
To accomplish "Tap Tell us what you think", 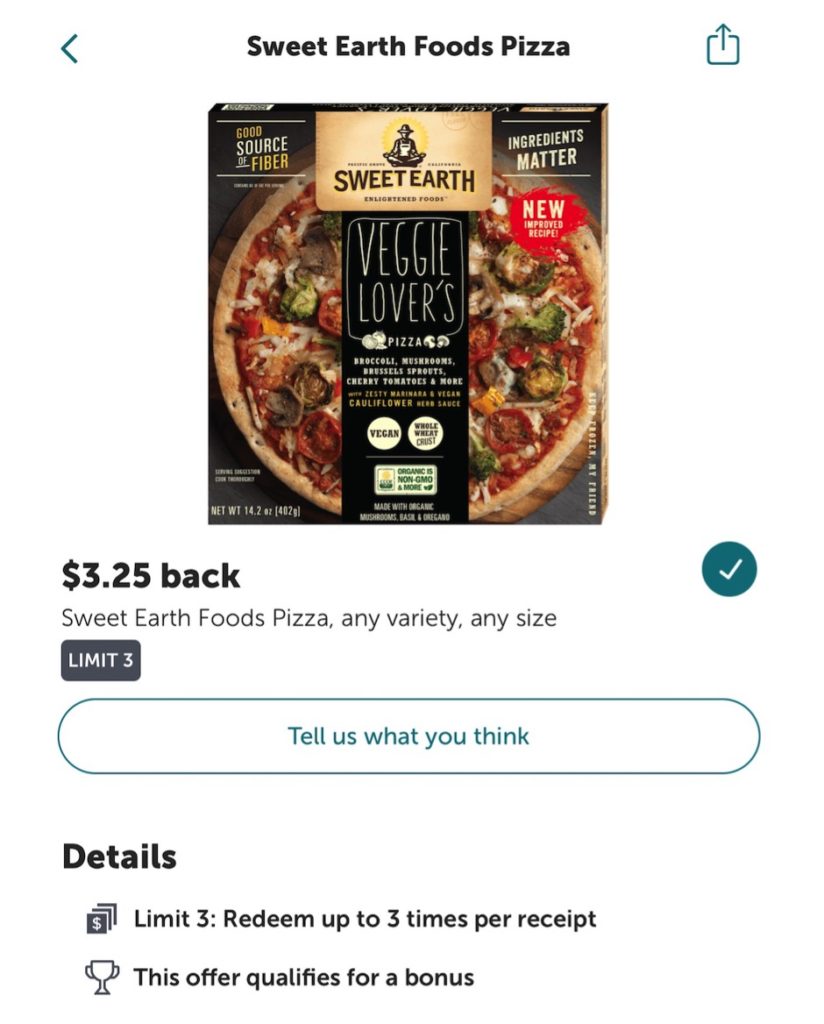I will [412, 735].
